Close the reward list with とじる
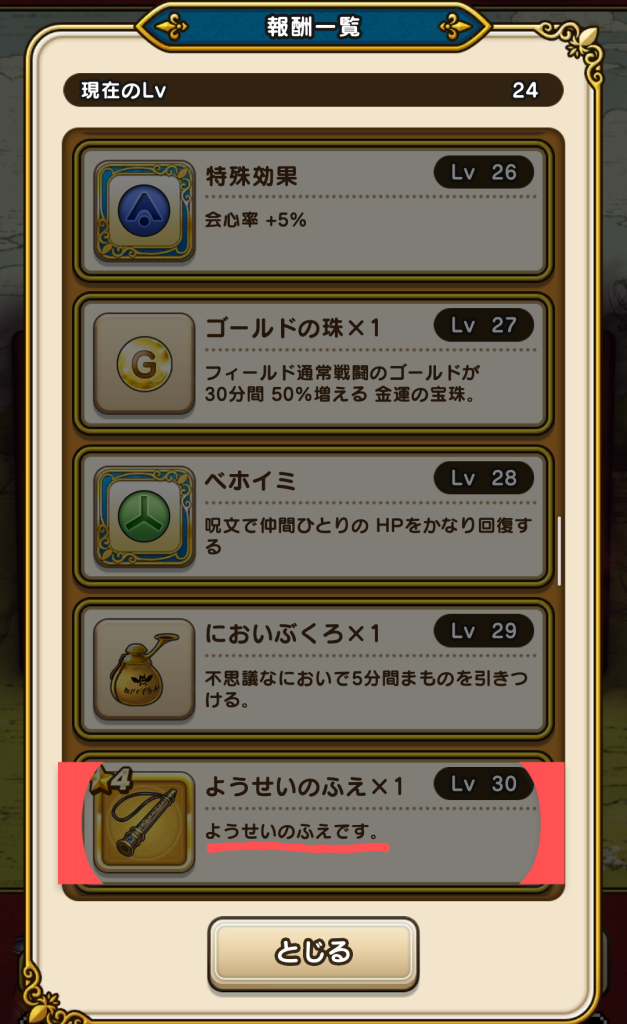 (x=313, y=951)
